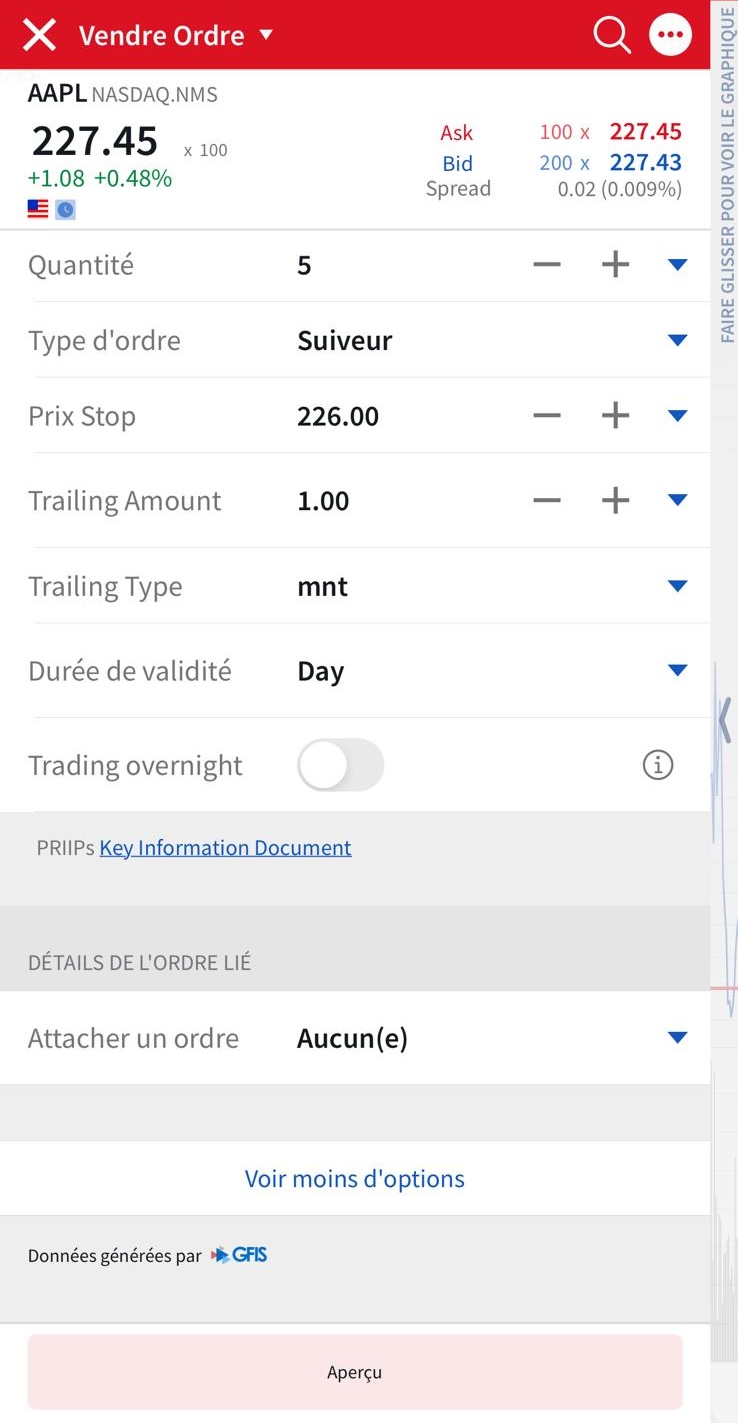Viewport: 738px width, 1423px height.
Task: Raise the Prix Stop with plus
Action: click(615, 416)
